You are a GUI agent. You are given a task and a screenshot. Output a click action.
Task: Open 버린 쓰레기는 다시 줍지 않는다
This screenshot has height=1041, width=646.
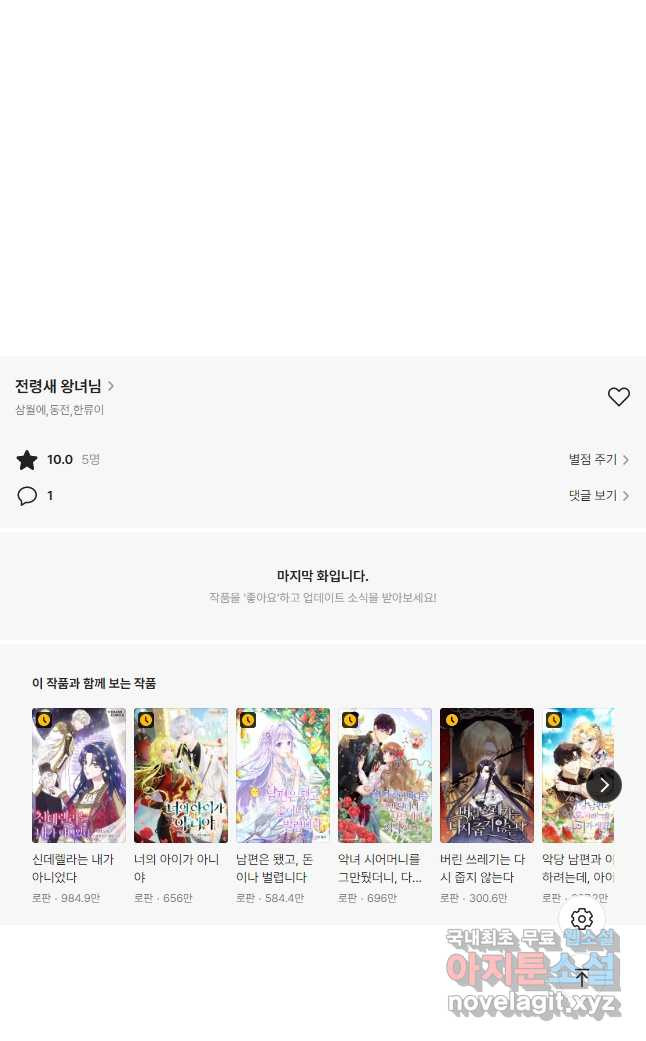point(487,776)
